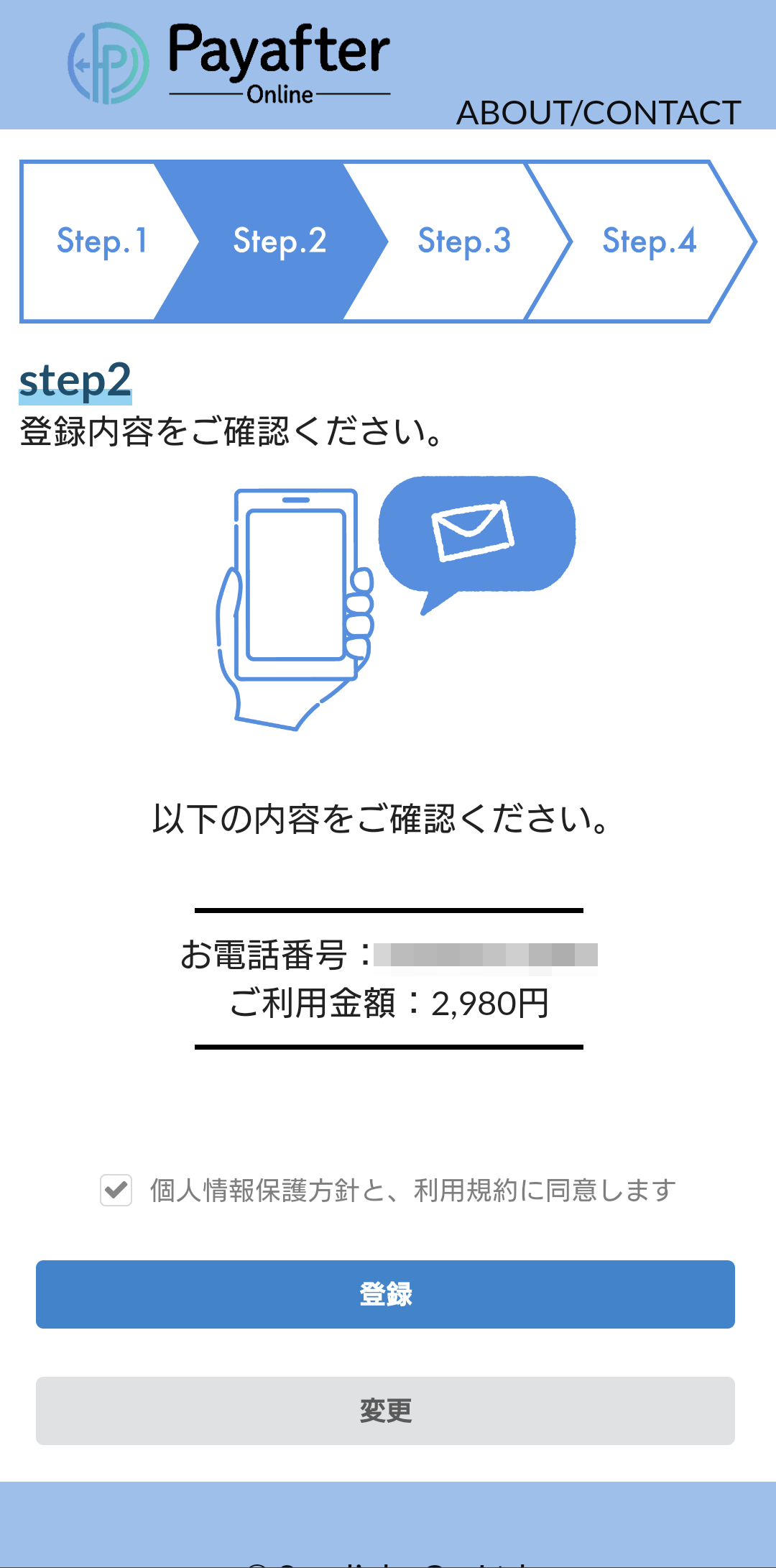Click the Step.4 chevron segment
The width and height of the screenshot is (776, 1568).
[x=649, y=241]
